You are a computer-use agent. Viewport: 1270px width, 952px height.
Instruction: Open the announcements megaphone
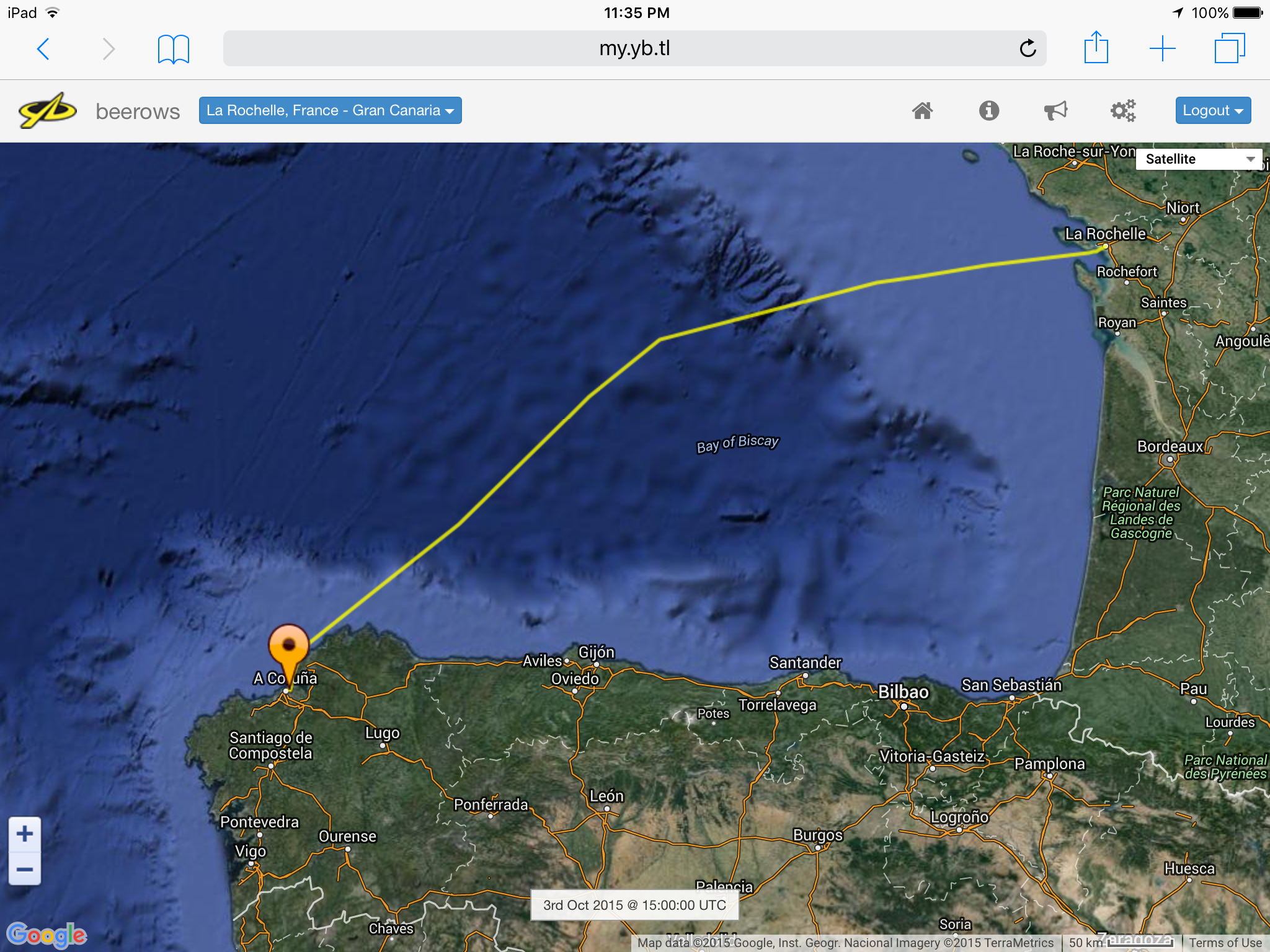point(1055,111)
